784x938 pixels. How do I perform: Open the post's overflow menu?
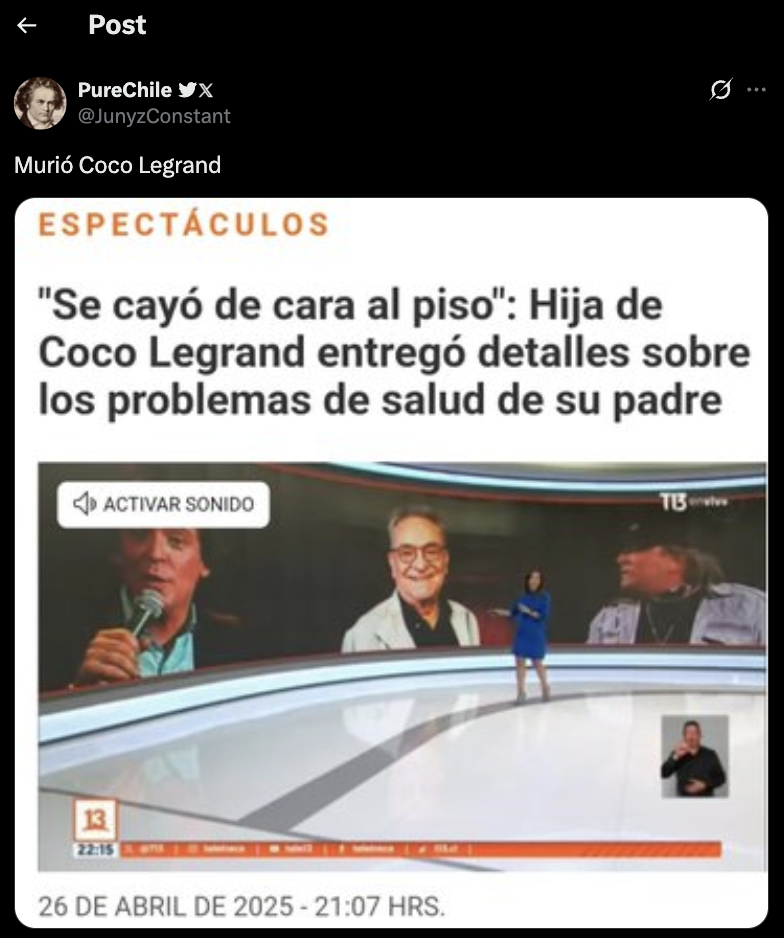tap(756, 90)
